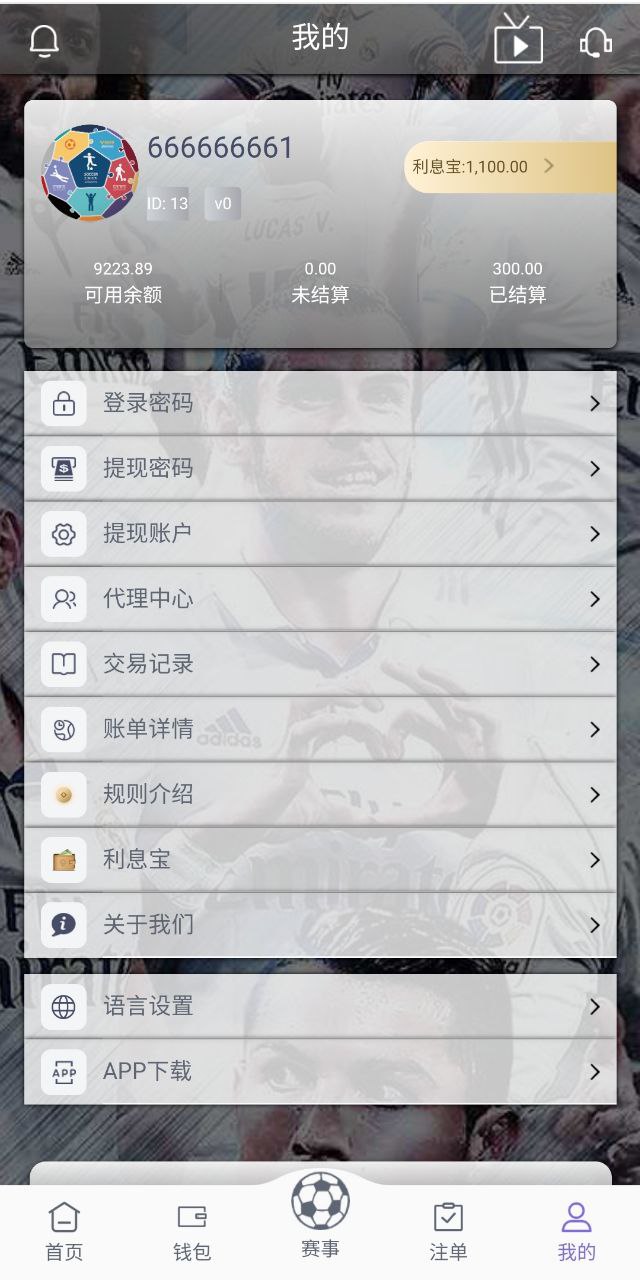
Task: Open 关于我们
Action: (320, 925)
